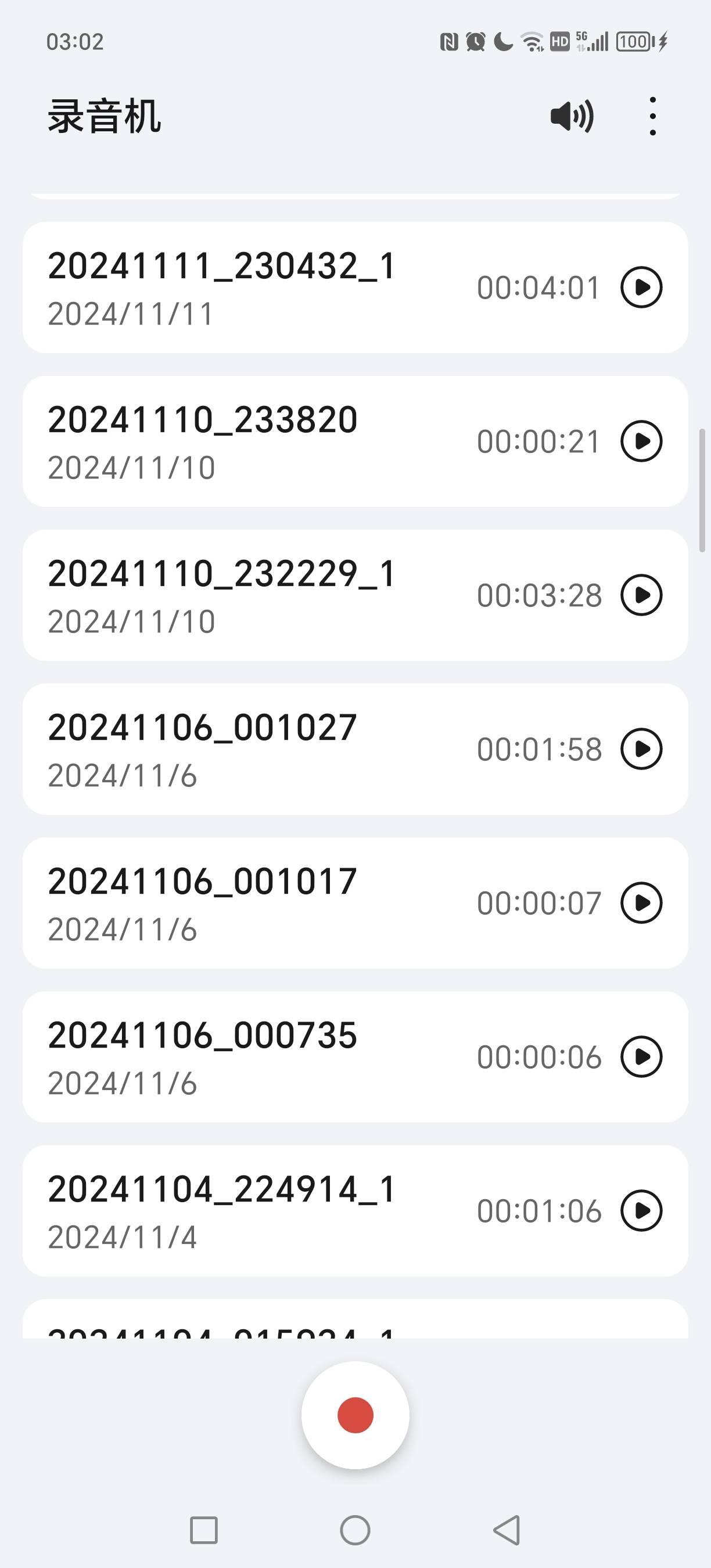The width and height of the screenshot is (711, 1568).
Task: Open the three-dot overflow menu
Action: [x=652, y=116]
